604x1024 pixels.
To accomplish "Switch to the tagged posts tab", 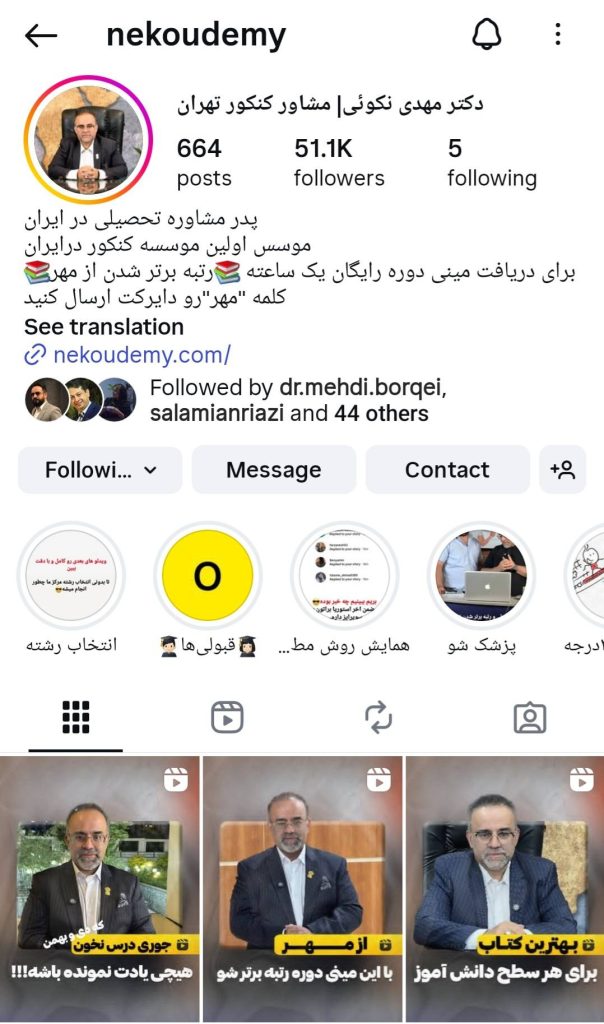I will pos(529,717).
